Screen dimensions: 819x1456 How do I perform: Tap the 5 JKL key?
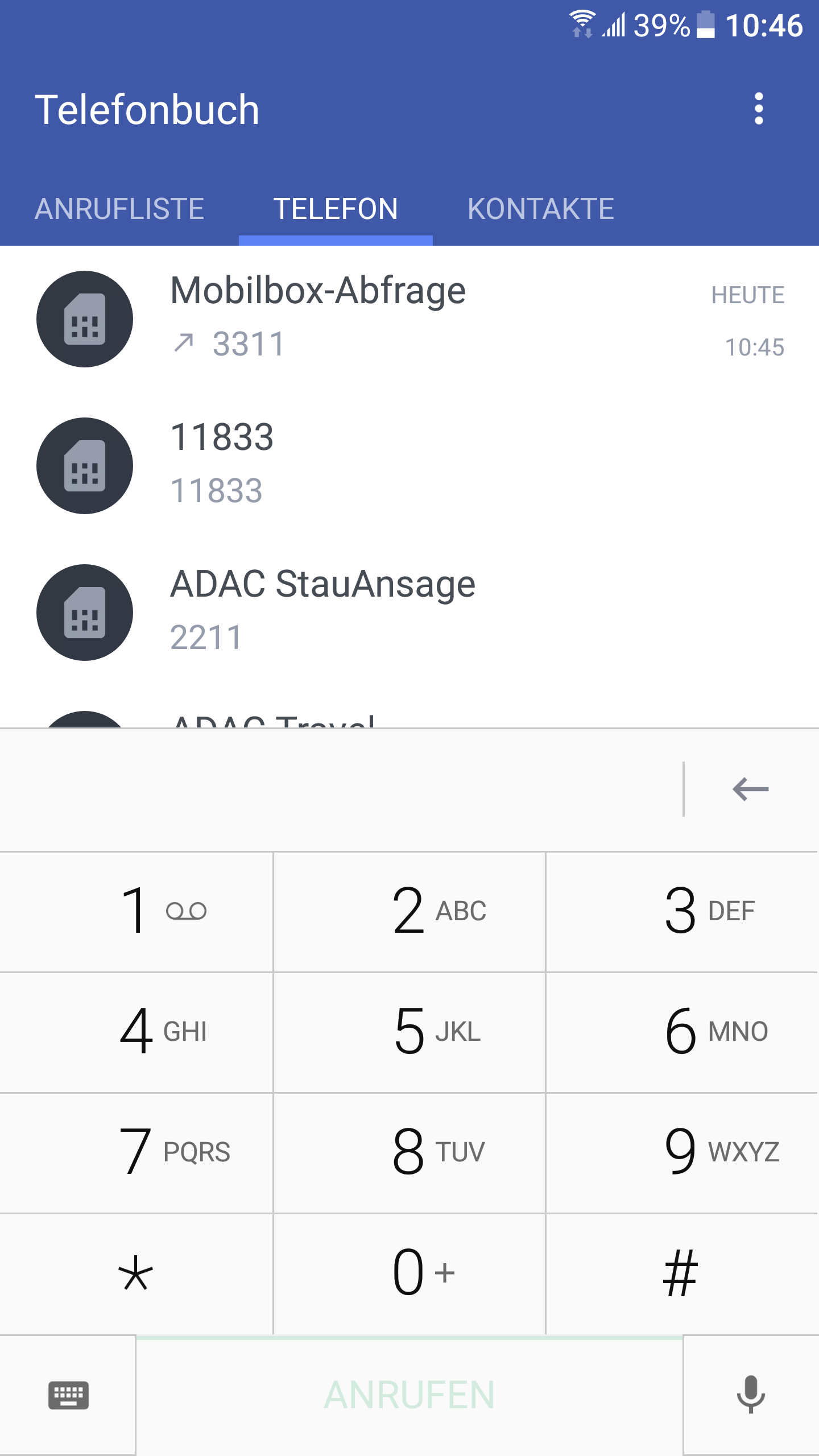(409, 1032)
